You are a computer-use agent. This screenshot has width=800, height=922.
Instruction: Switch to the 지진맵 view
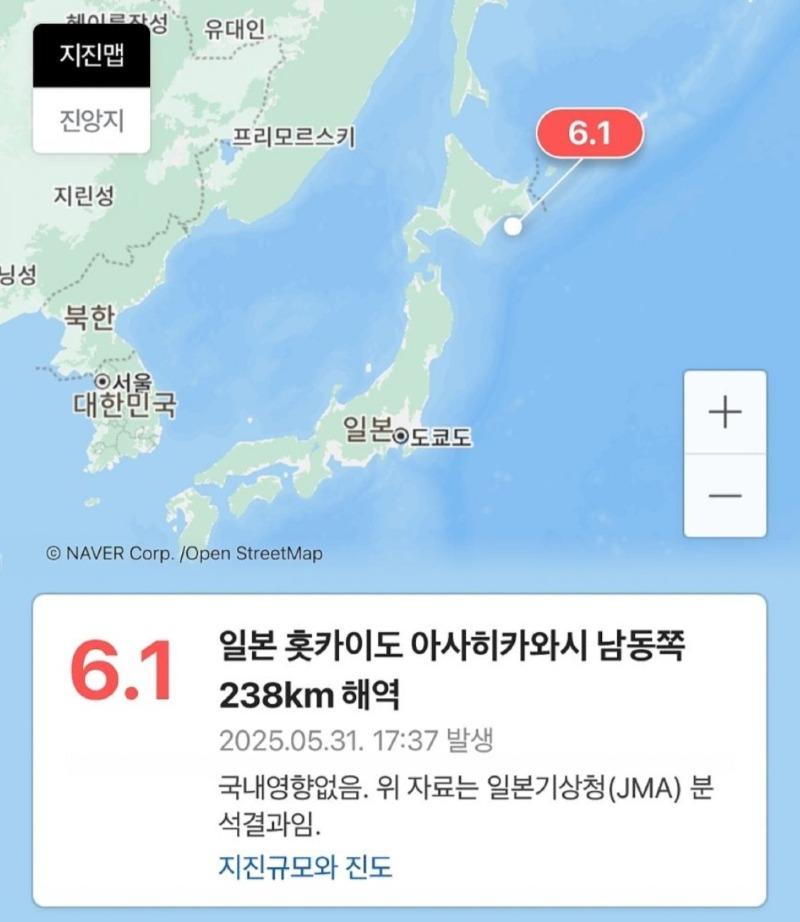coord(91,56)
